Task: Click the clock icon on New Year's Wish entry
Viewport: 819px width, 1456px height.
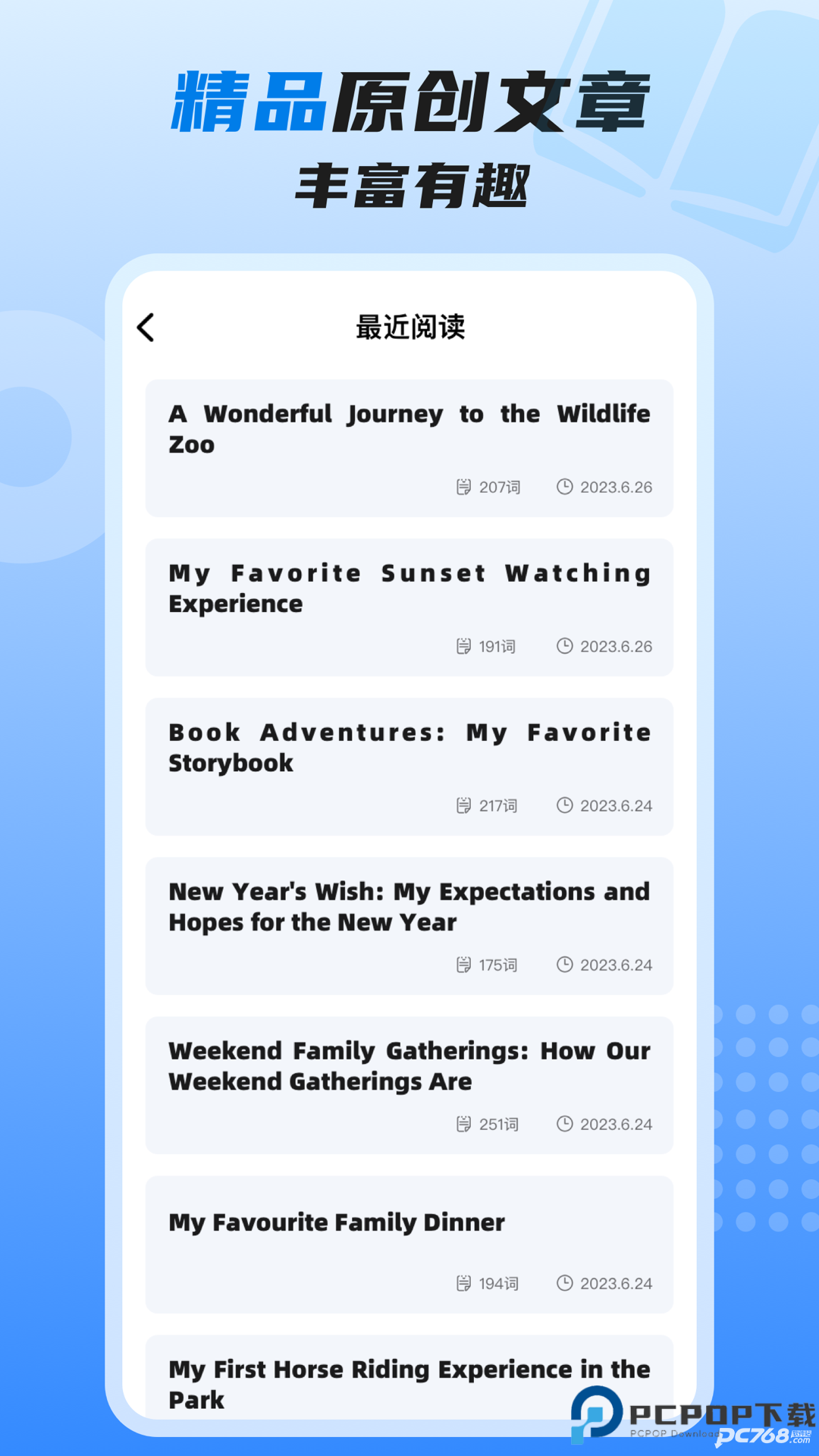Action: pyautogui.click(x=565, y=965)
